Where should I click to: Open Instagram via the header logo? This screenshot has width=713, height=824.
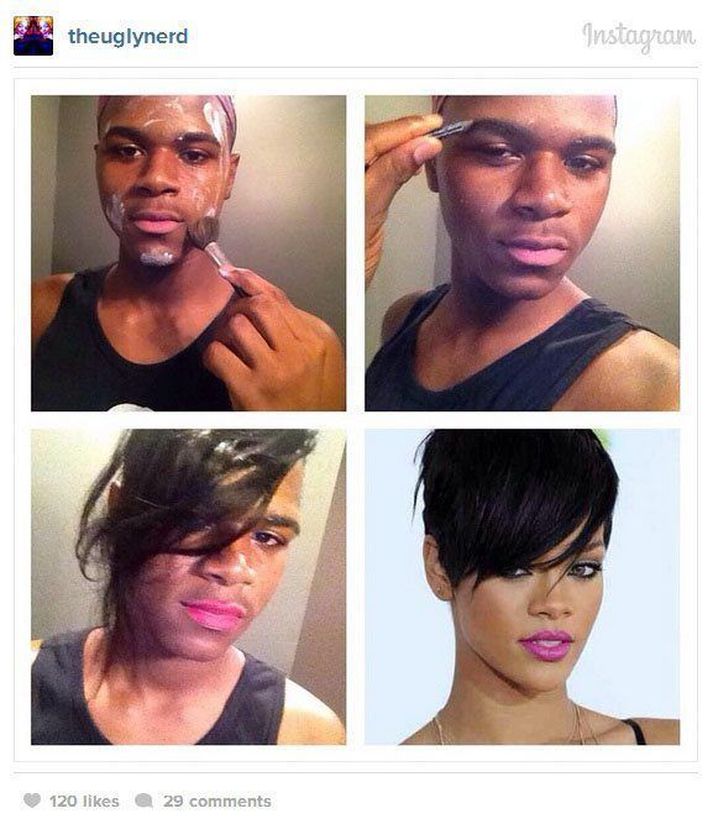tap(638, 37)
